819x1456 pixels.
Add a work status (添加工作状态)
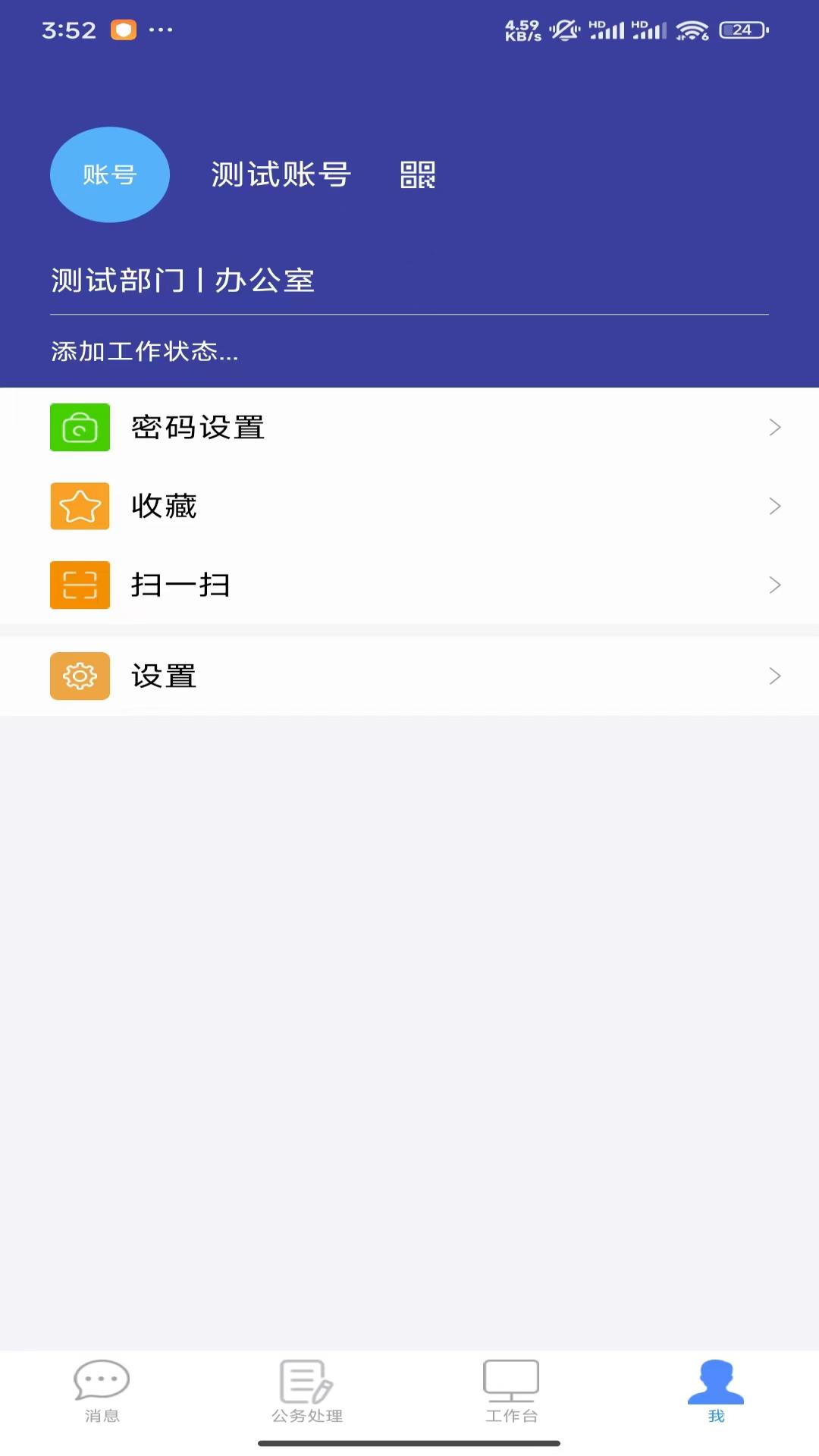tap(145, 351)
